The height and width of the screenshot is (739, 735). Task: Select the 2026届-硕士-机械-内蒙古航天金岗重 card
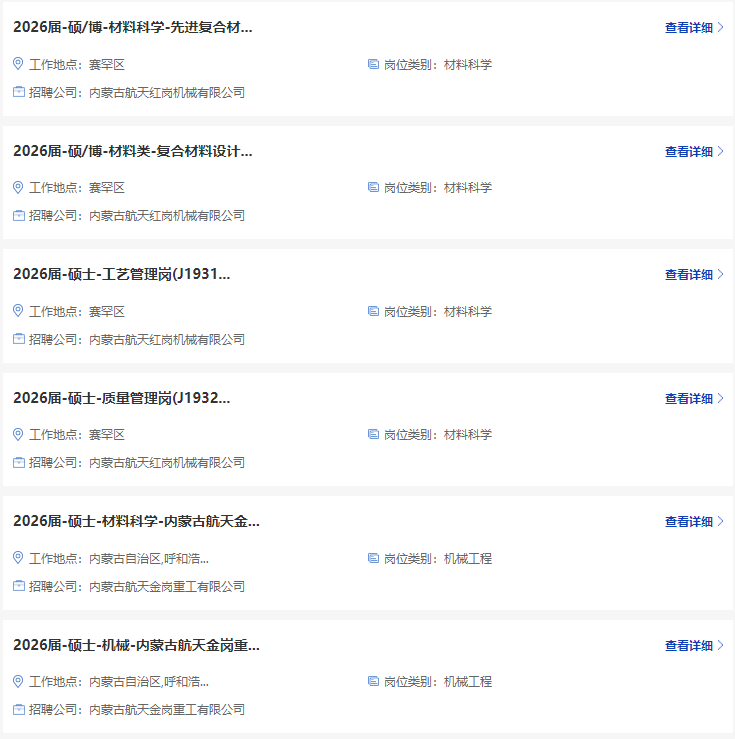coord(137,646)
